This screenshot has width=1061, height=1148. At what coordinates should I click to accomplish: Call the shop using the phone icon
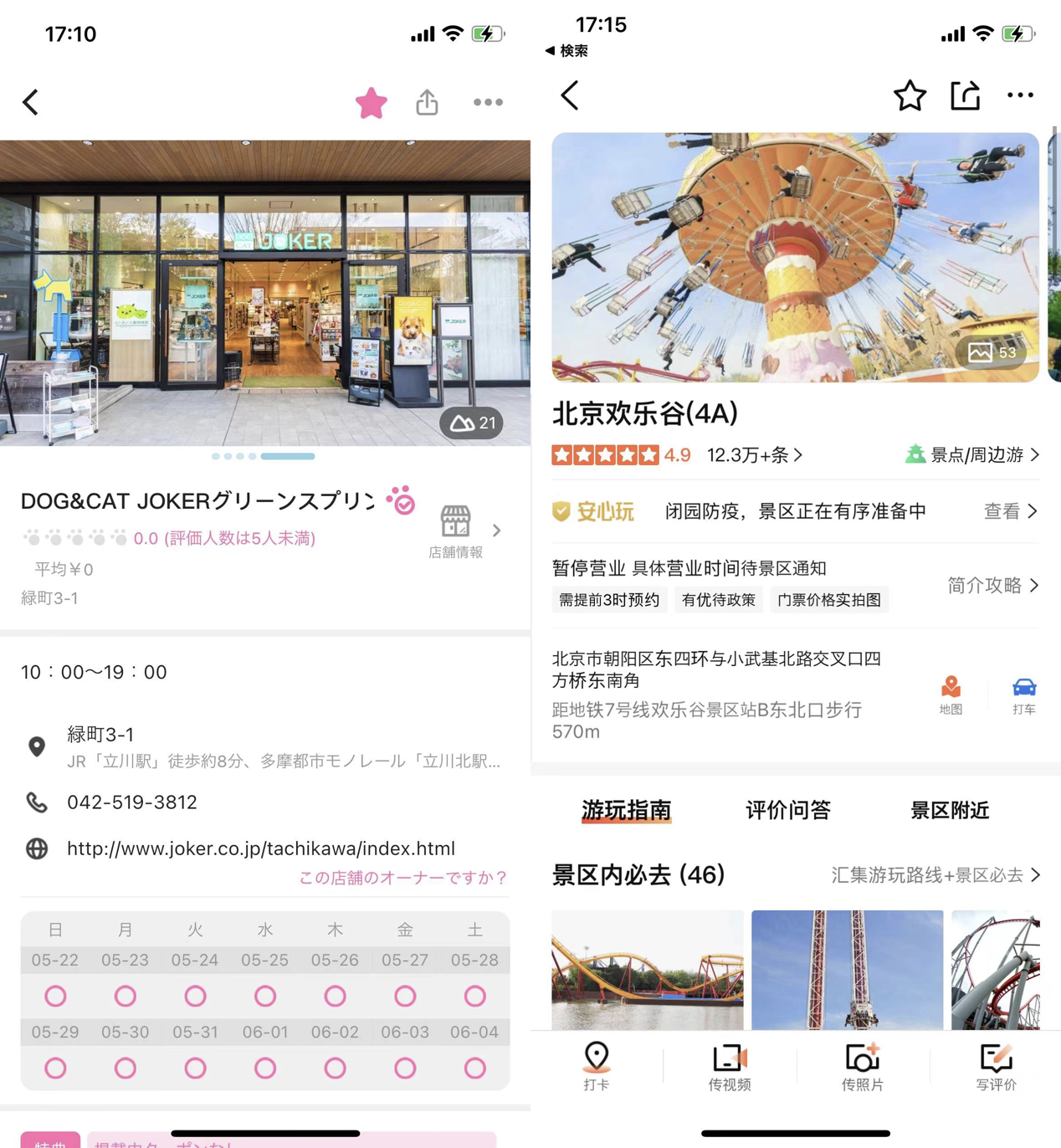[37, 802]
